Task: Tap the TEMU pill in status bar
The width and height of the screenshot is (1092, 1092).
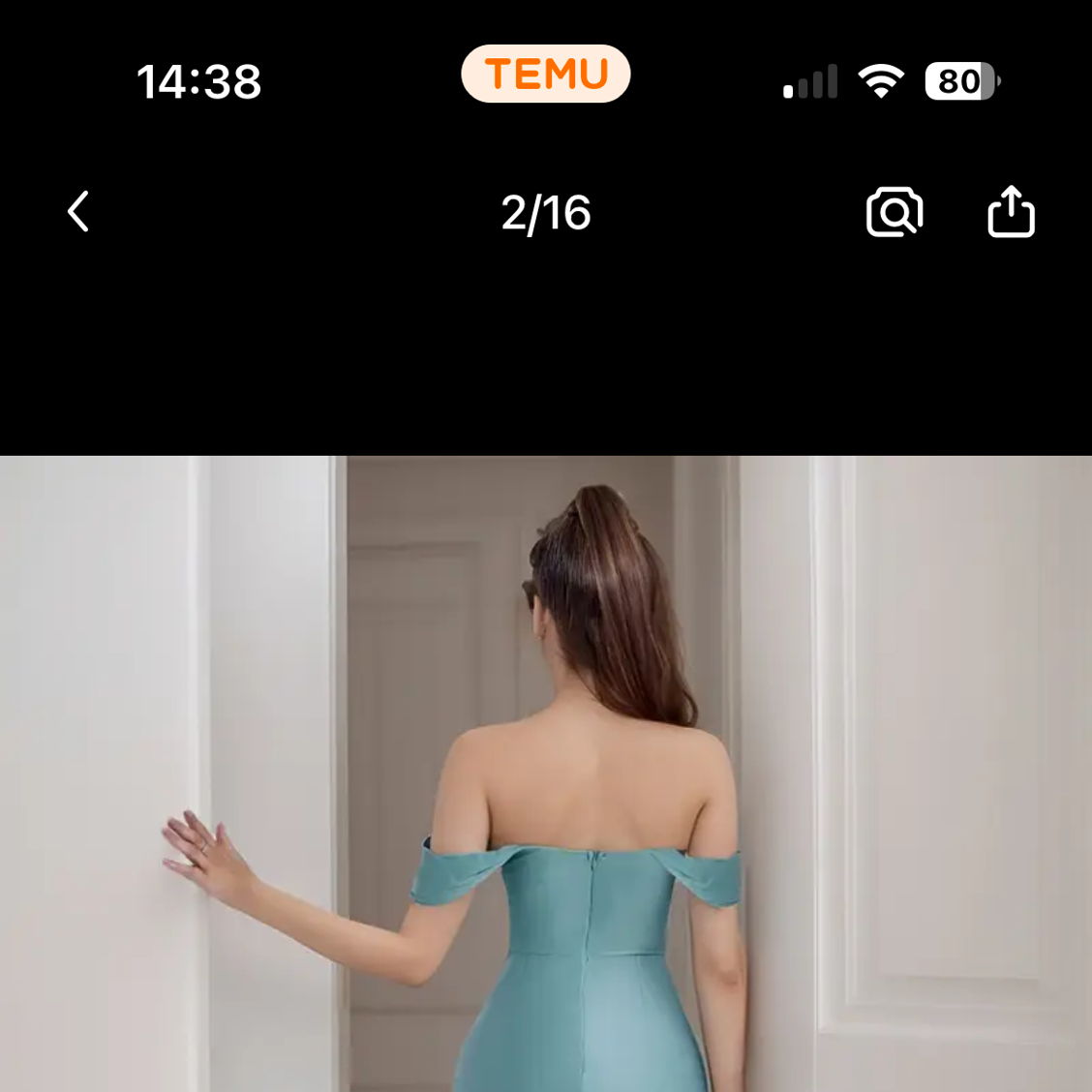Action: click(x=546, y=75)
